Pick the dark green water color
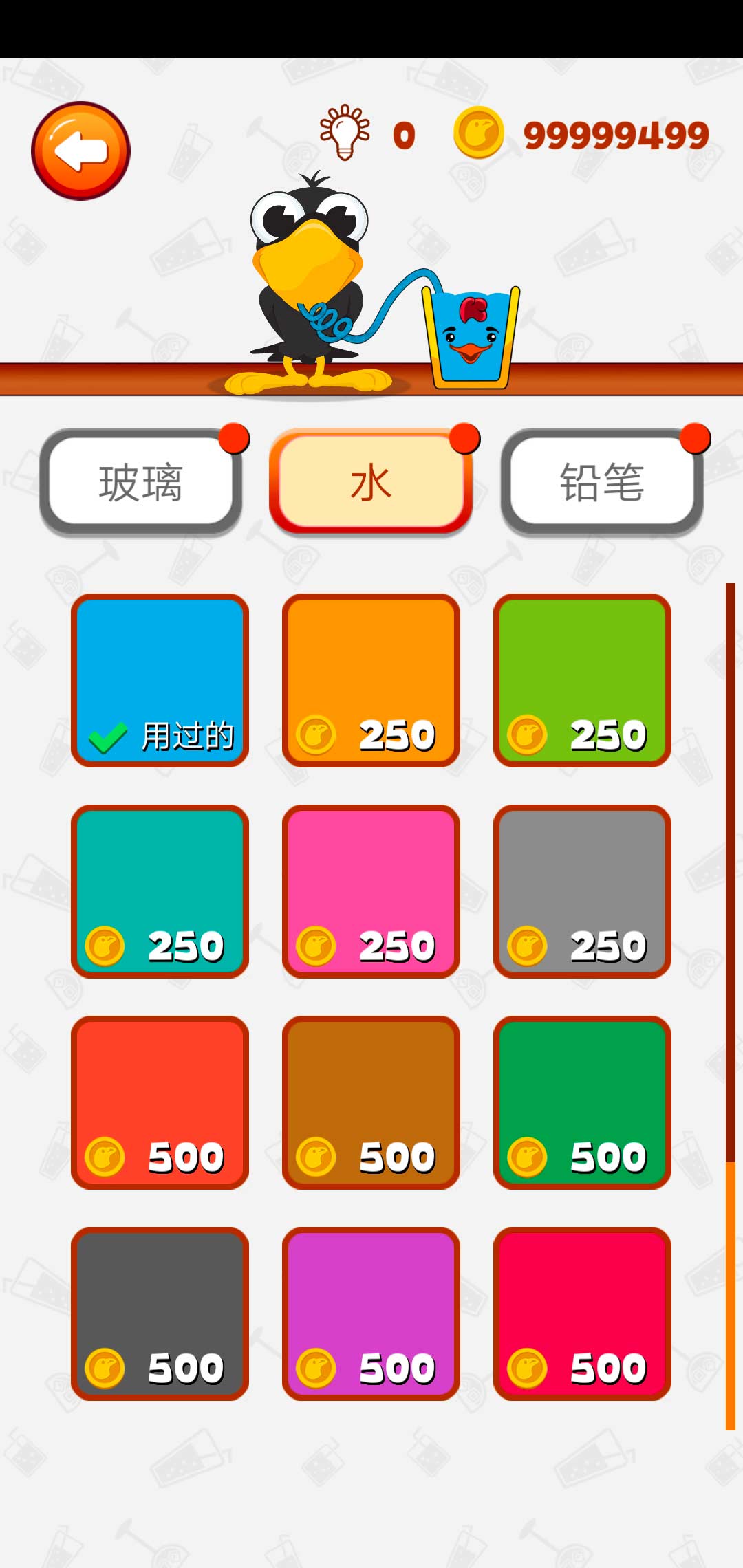The width and height of the screenshot is (743, 1568). click(x=582, y=1102)
